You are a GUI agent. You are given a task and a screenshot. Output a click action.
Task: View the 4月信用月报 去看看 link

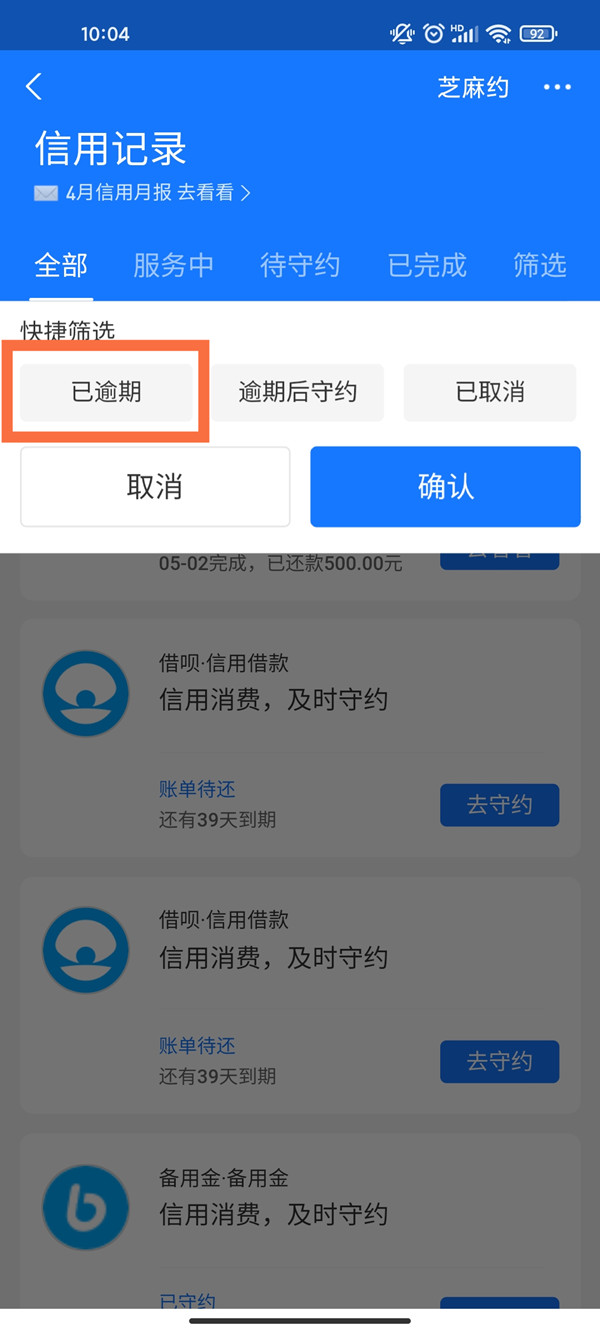point(145,193)
